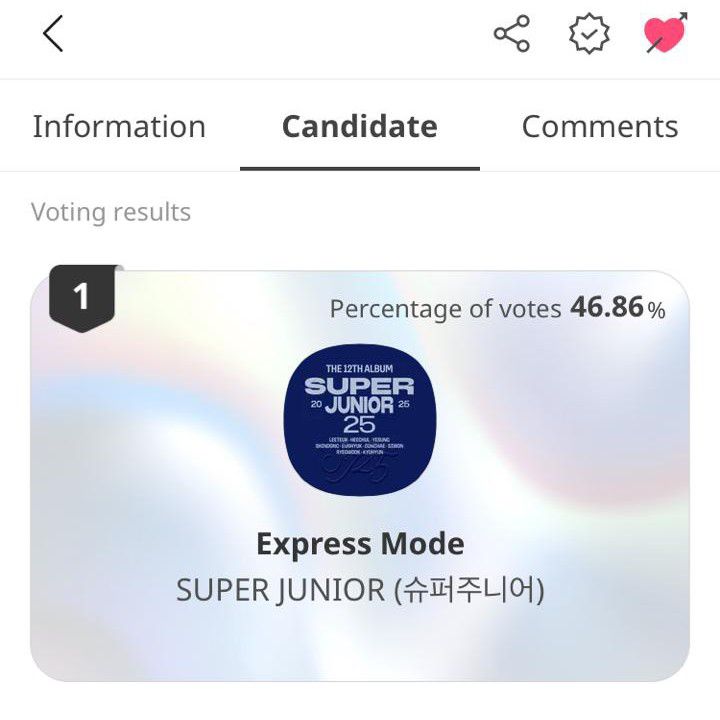The image size is (720, 720).
Task: Select the Candidate tab
Action: pos(359,127)
